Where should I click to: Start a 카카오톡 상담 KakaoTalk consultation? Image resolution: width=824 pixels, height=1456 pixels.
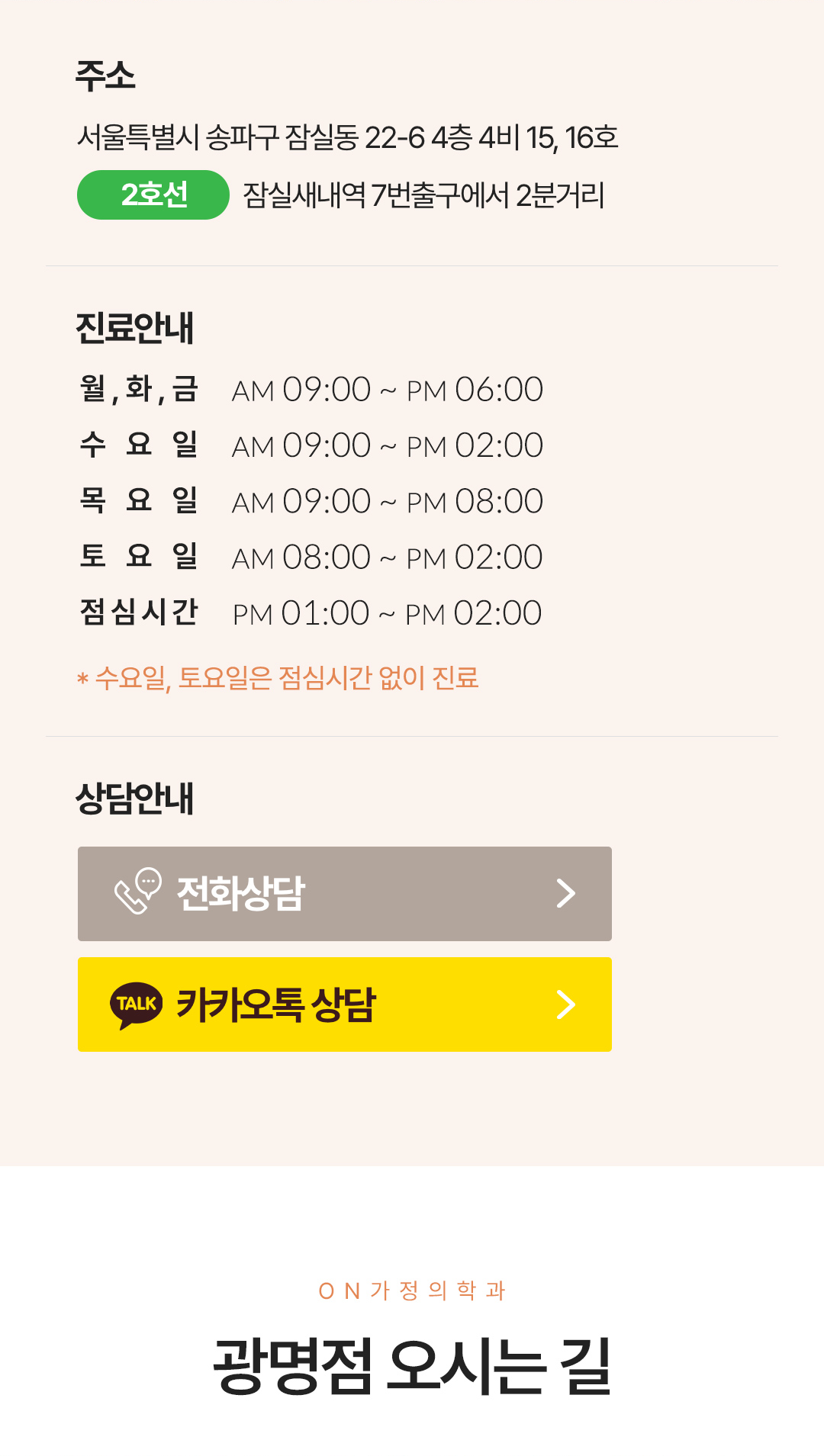[344, 1004]
